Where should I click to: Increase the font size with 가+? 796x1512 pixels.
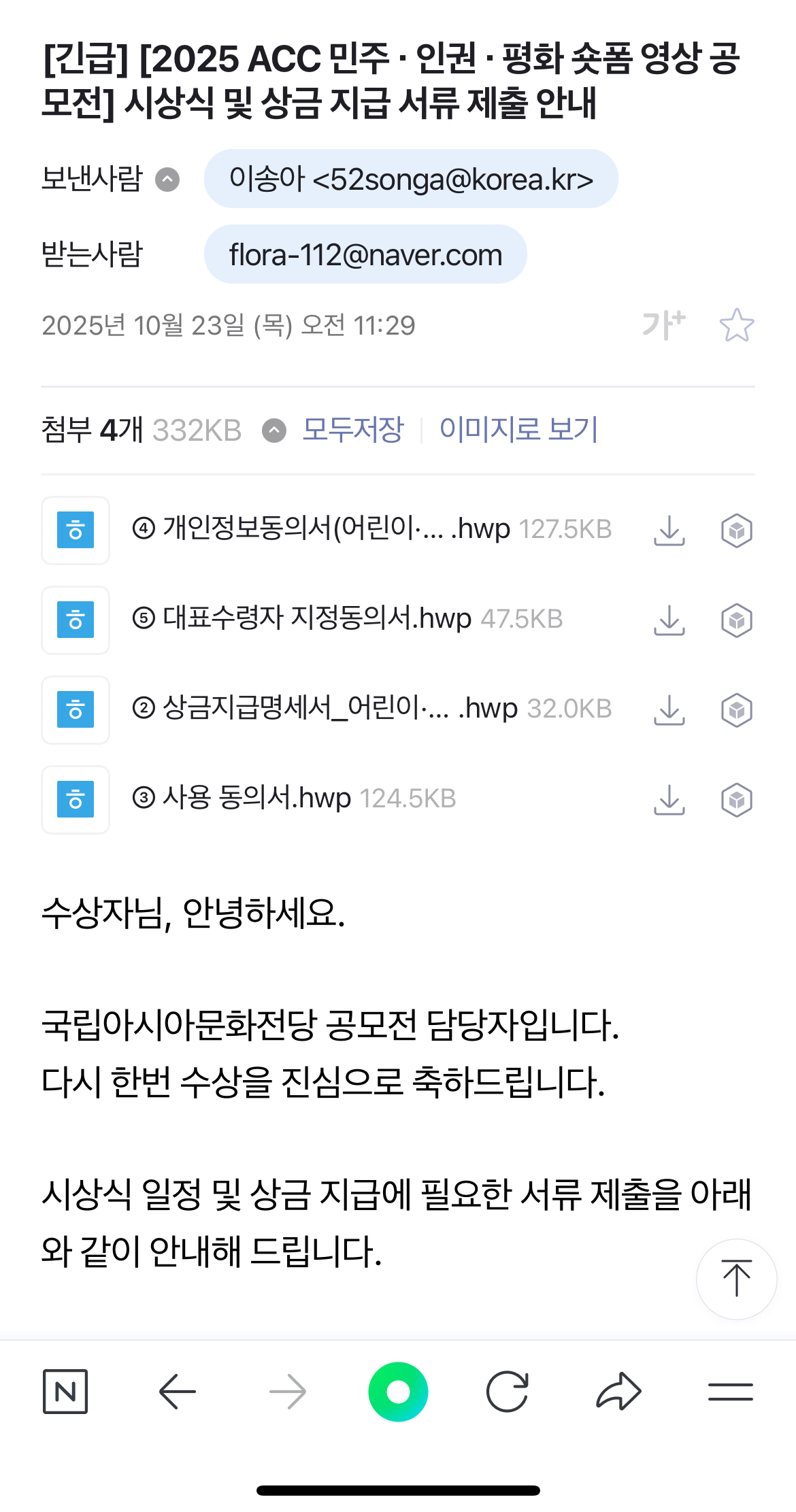[x=663, y=324]
